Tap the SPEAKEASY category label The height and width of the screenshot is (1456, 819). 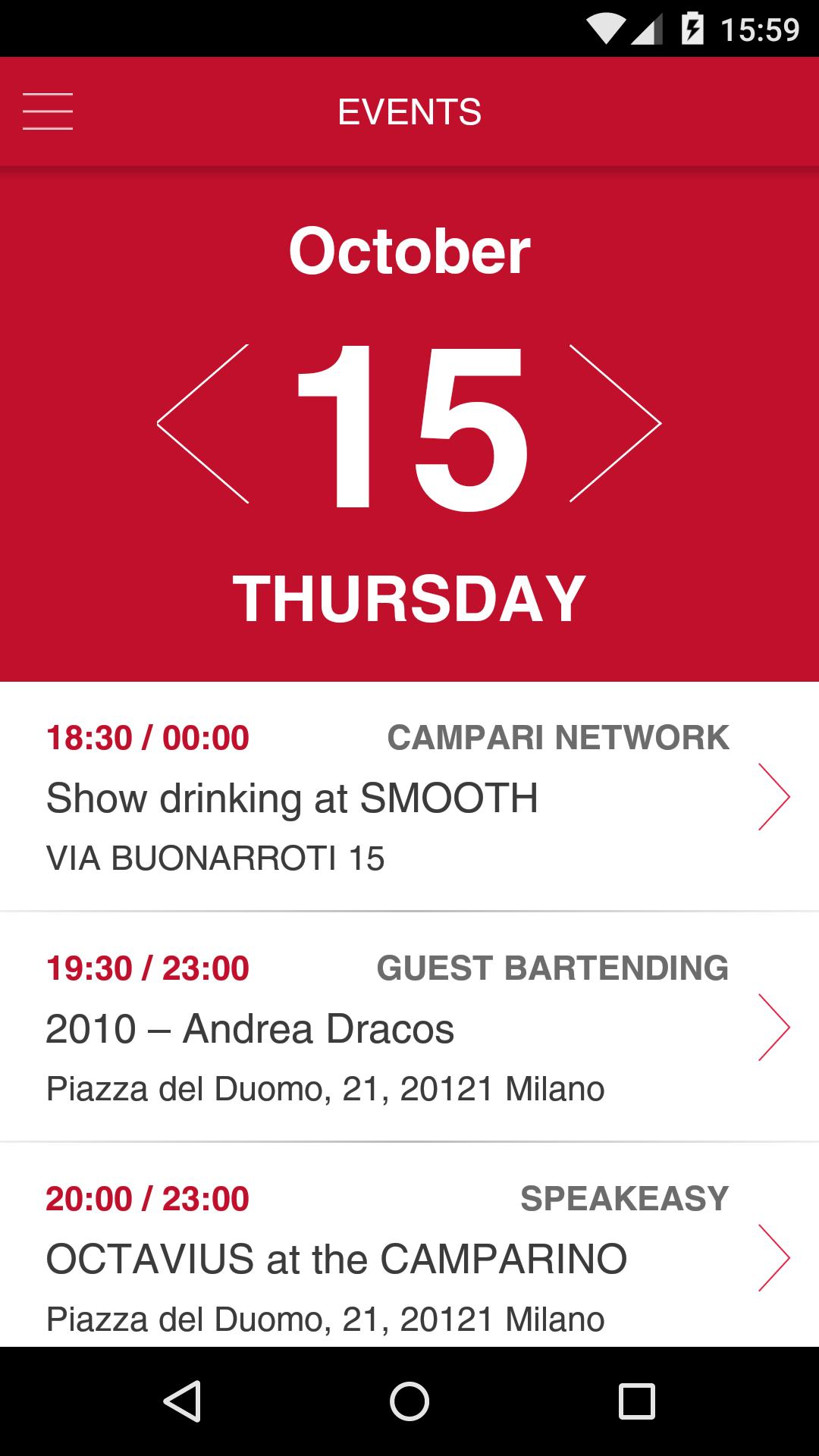click(625, 1198)
